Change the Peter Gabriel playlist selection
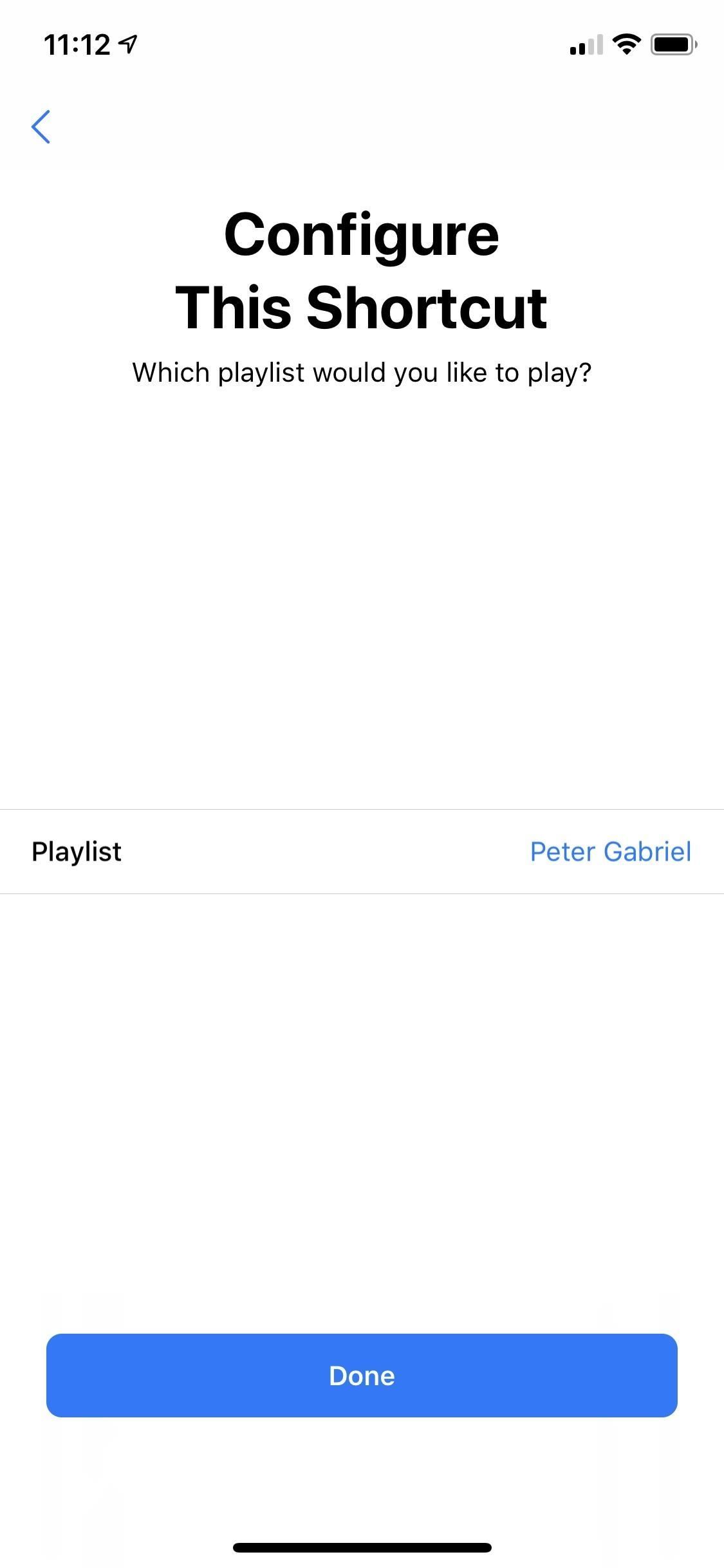724x1568 pixels. coord(609,852)
